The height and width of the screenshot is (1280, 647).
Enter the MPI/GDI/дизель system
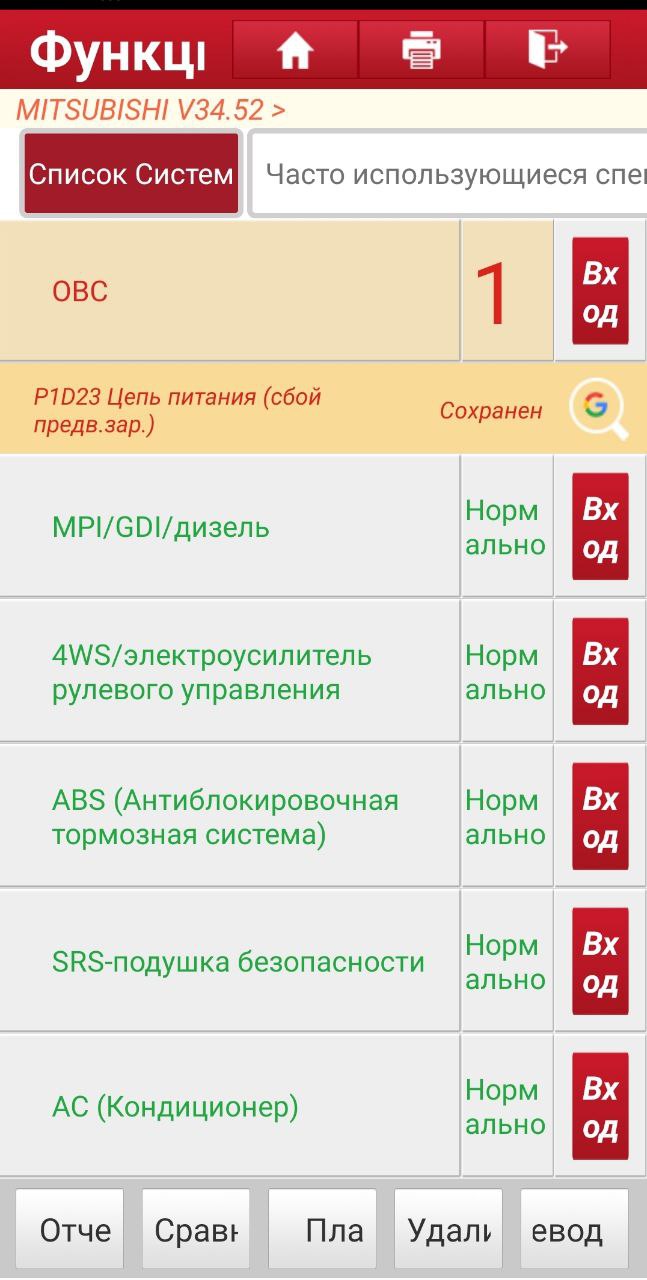[600, 527]
